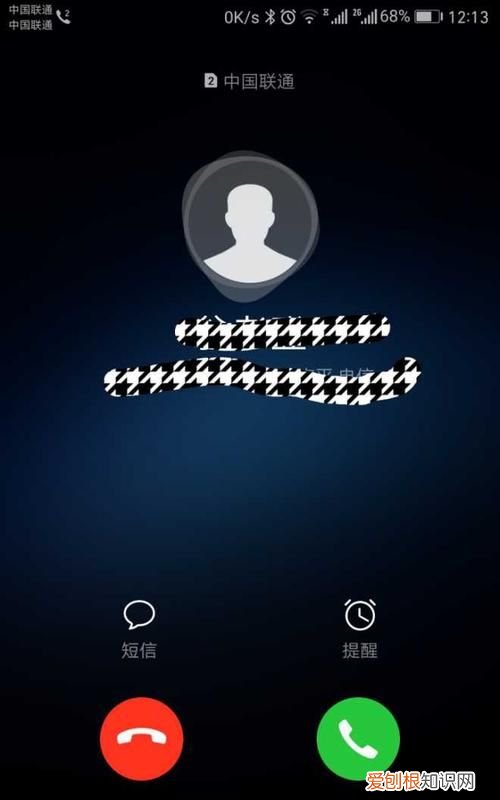Reply with a 短信 message
The image size is (500, 800).
(x=139, y=629)
